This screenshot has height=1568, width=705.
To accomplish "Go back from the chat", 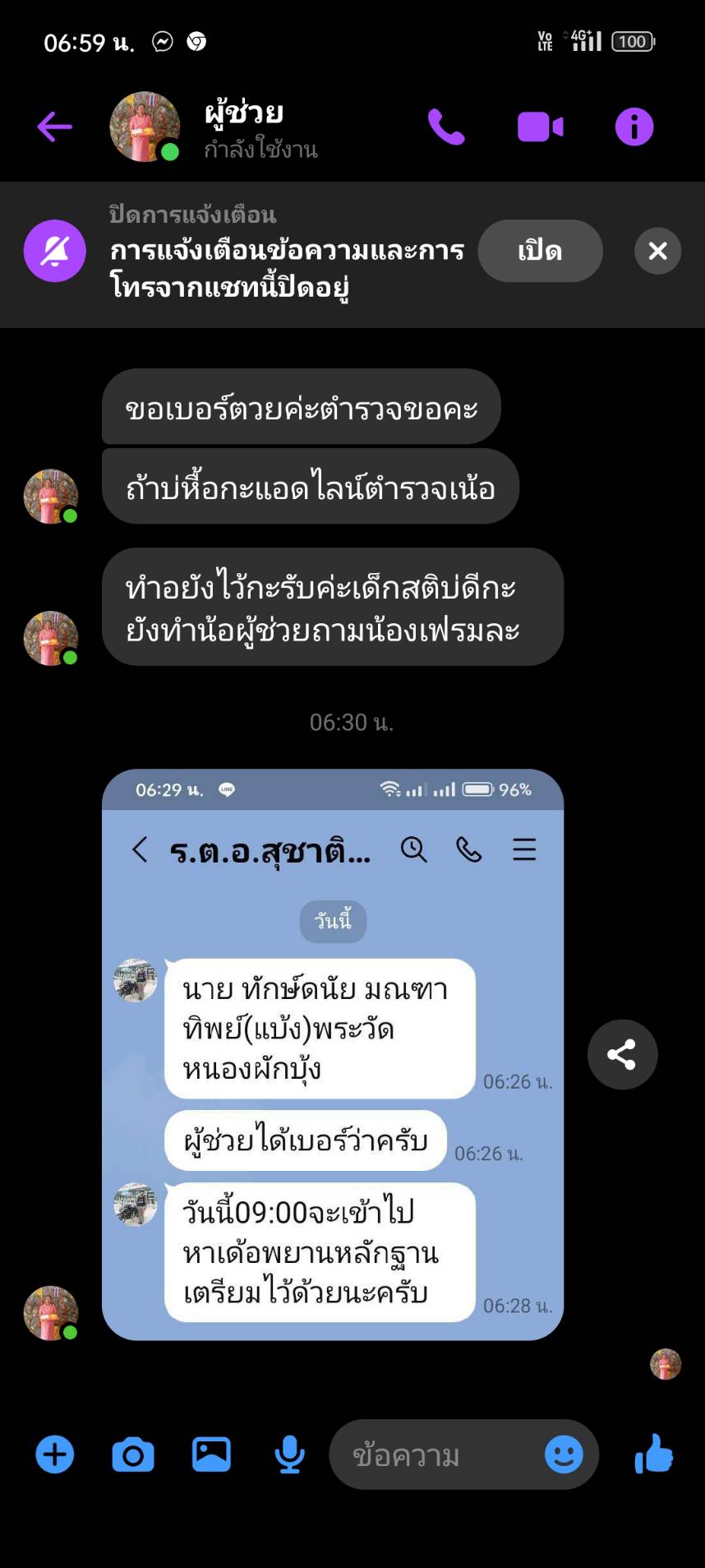I will point(55,127).
